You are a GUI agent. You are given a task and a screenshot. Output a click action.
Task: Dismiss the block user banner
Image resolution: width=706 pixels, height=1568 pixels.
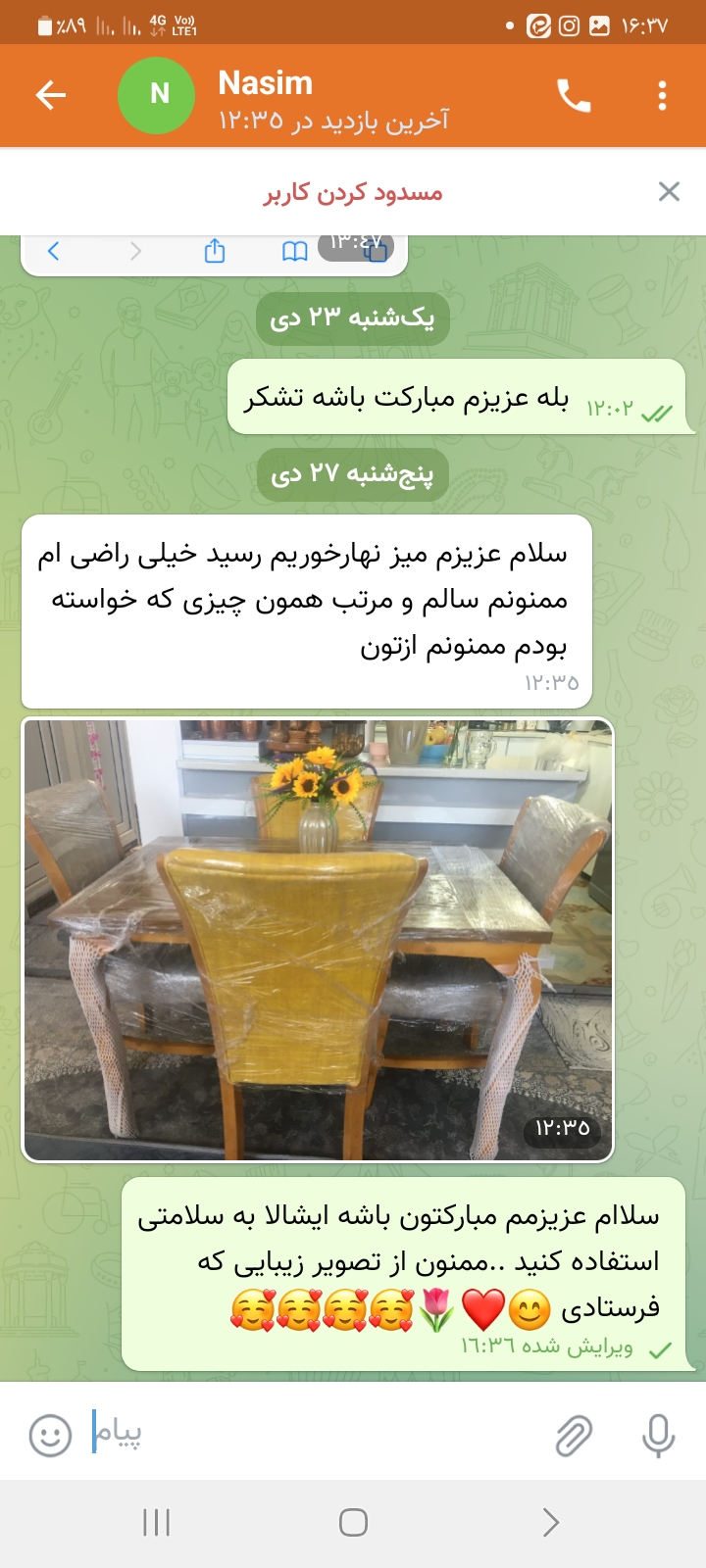(669, 191)
